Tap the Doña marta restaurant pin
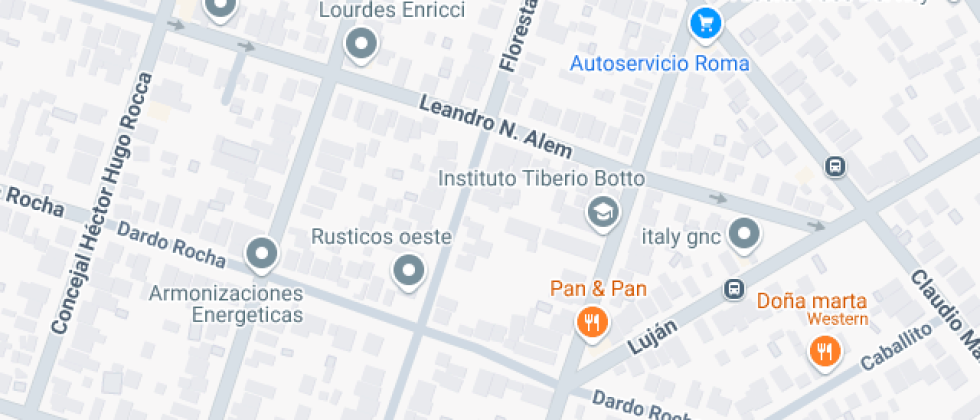 click(825, 350)
